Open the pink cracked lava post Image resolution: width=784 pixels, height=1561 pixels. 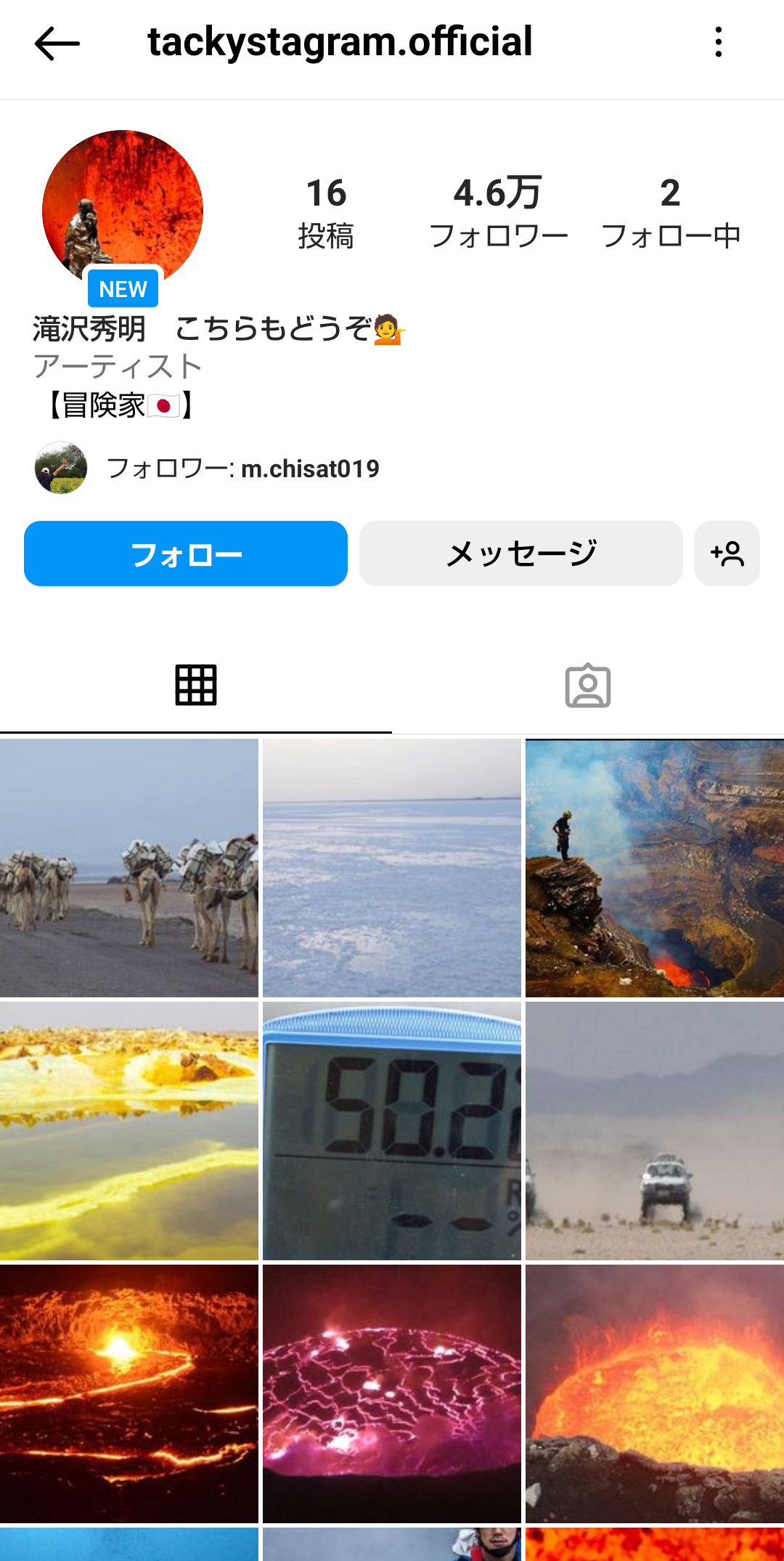[392, 1394]
